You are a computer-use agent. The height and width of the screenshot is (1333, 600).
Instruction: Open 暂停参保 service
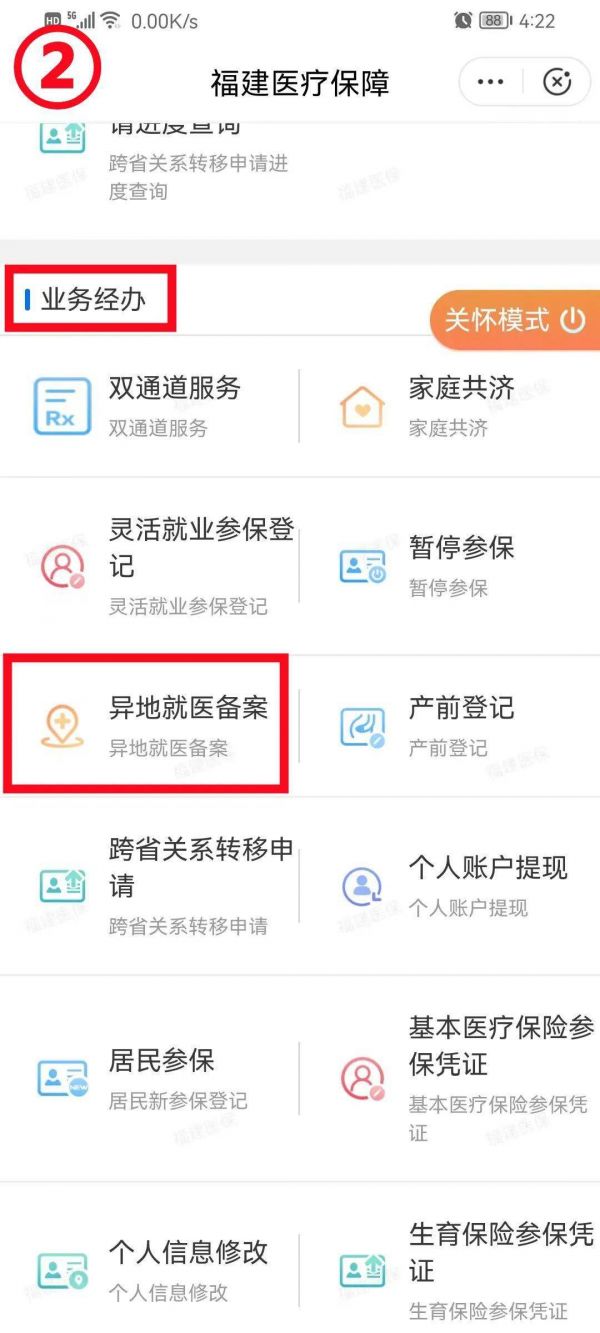point(450,566)
